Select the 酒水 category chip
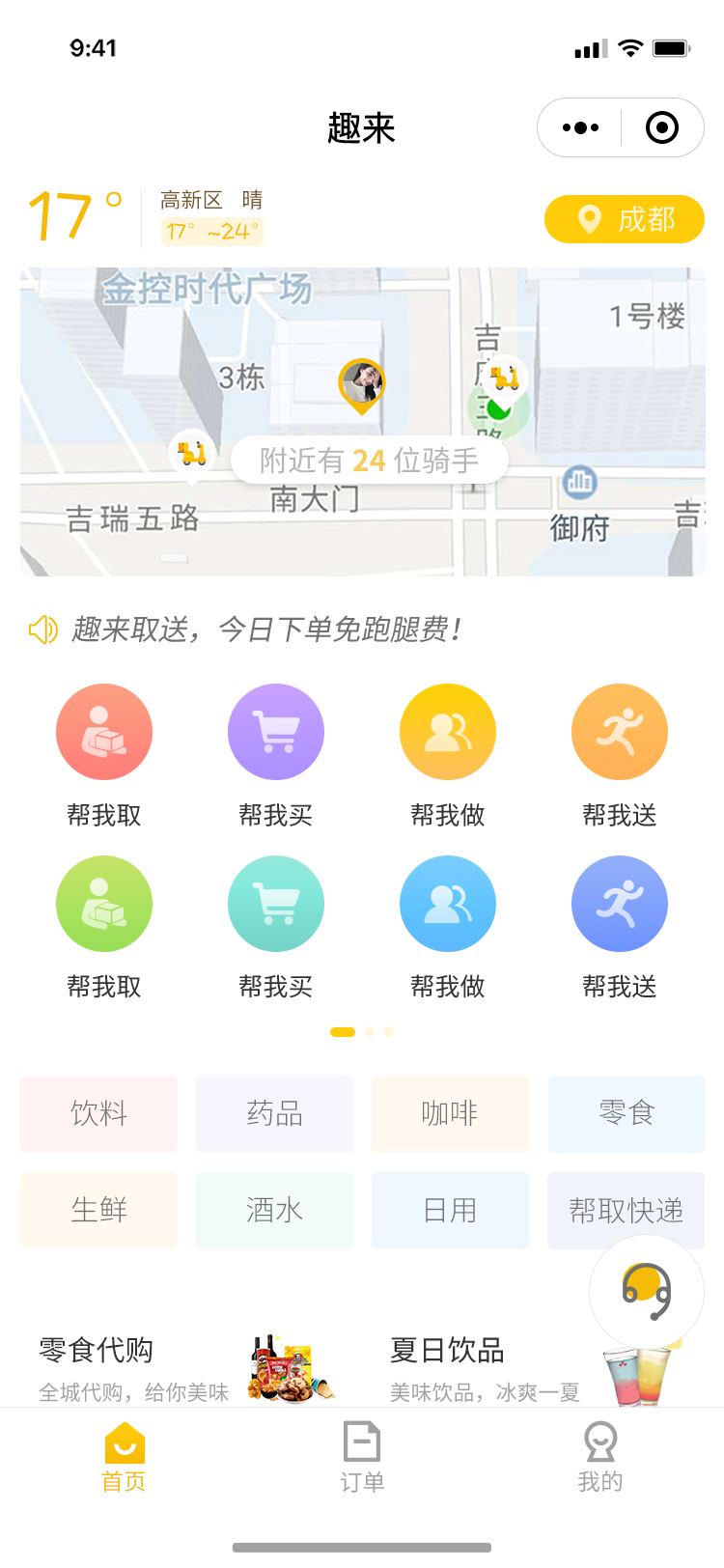 (275, 1211)
